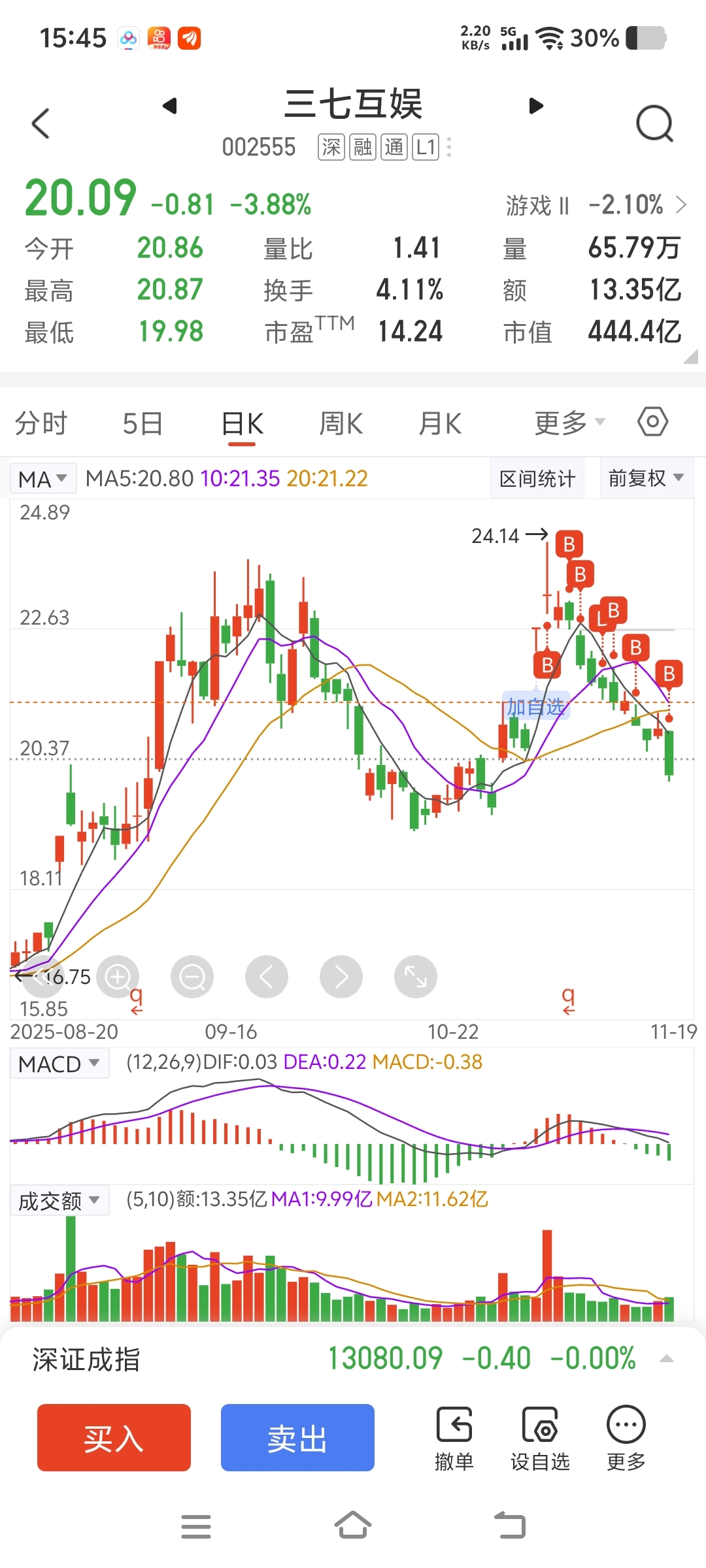This screenshot has width=706, height=1568.
Task: Zoom out the K-line chart
Action: (x=192, y=977)
